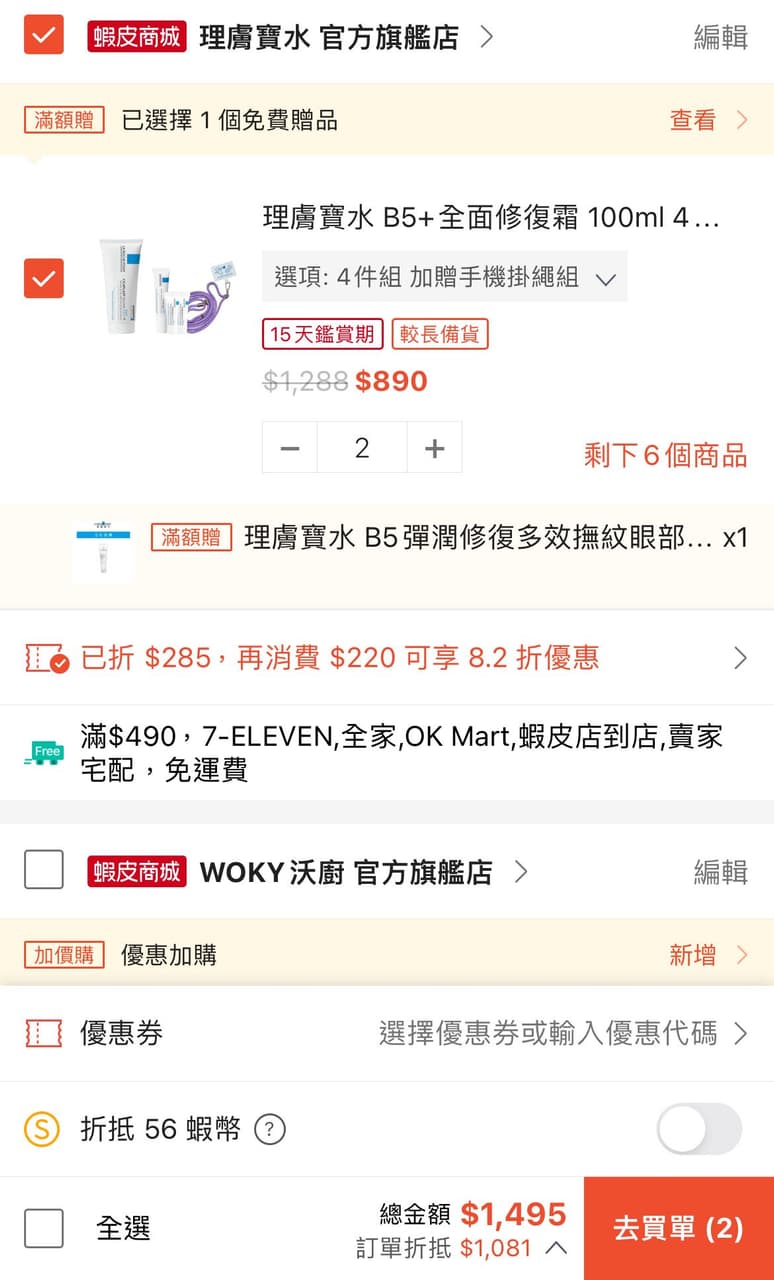Uncheck the B5+ 修復霜 product checkbox
Image resolution: width=774 pixels, height=1280 pixels.
click(43, 278)
